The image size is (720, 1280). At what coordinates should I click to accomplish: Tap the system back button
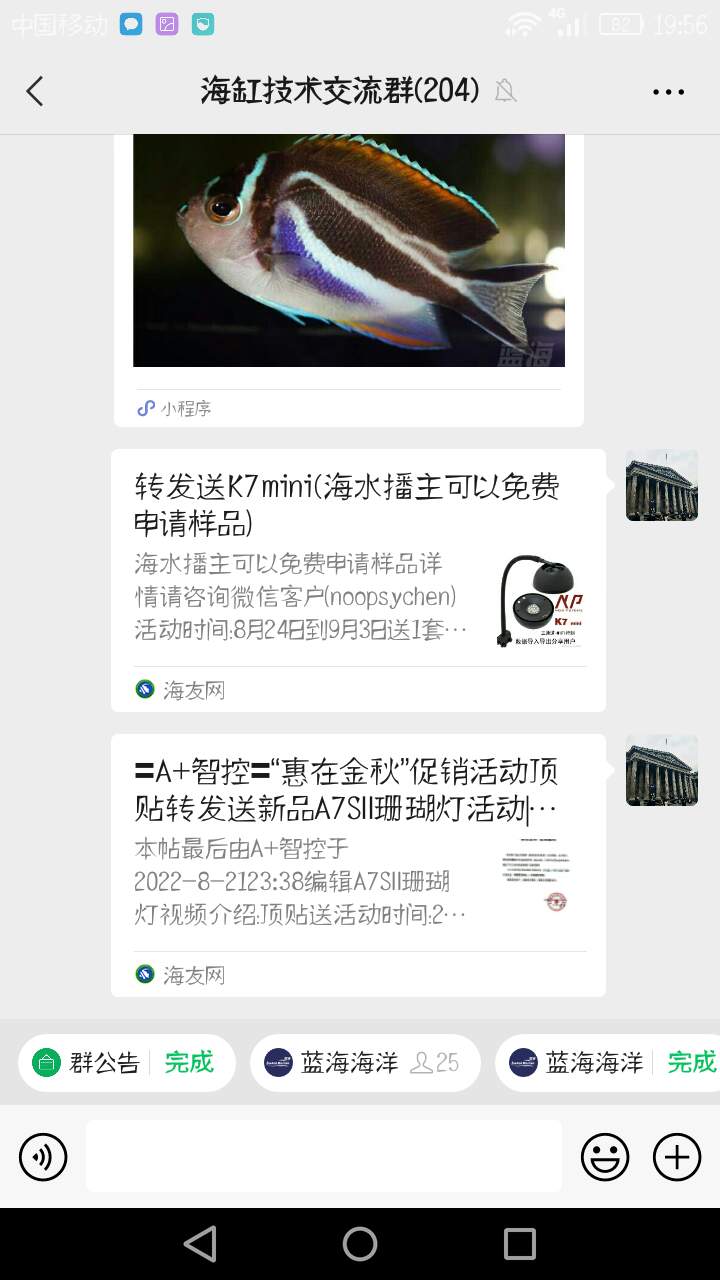201,1244
